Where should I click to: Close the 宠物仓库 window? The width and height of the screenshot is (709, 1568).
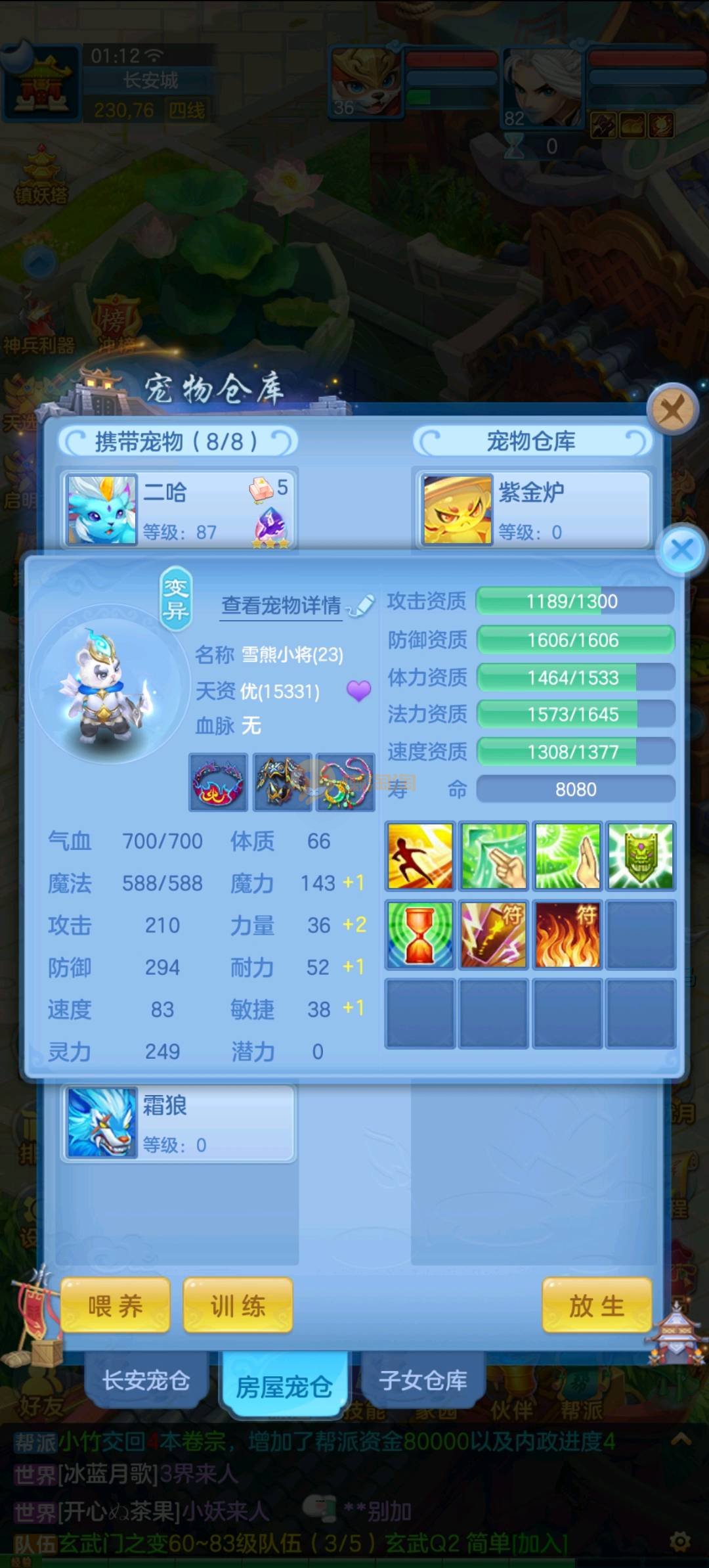(x=672, y=411)
